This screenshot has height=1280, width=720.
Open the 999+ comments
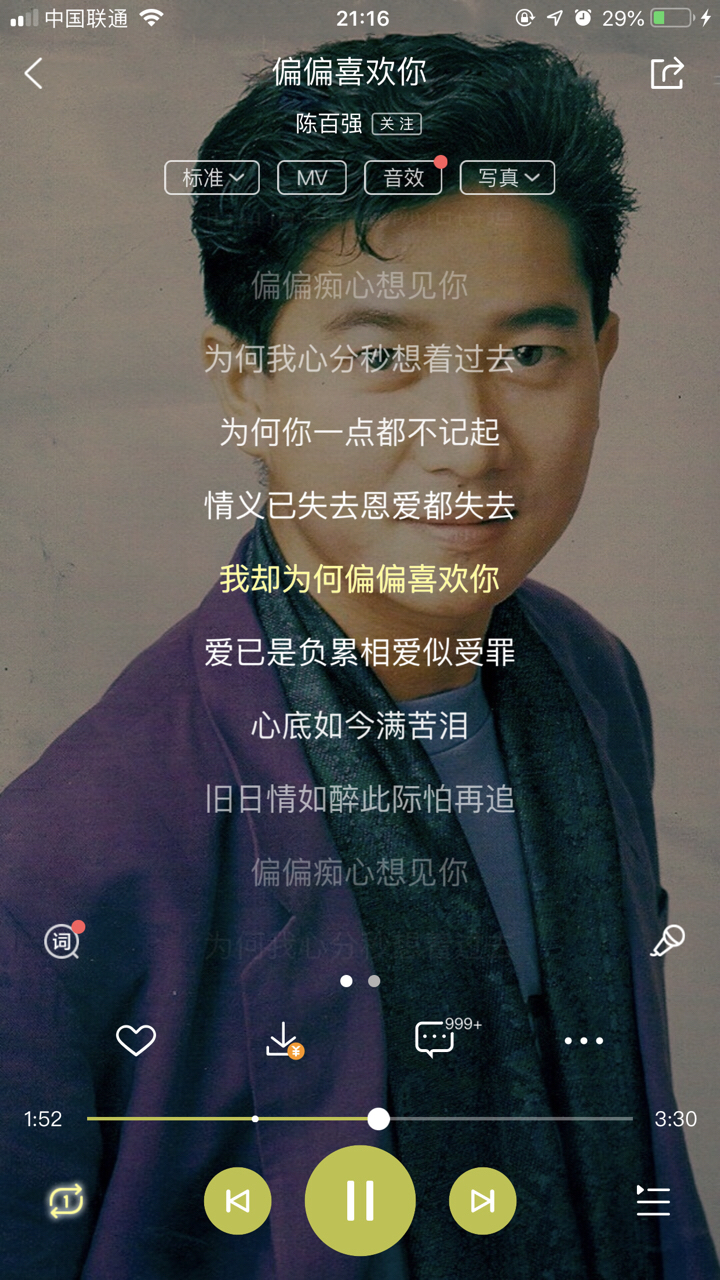[x=436, y=1041]
